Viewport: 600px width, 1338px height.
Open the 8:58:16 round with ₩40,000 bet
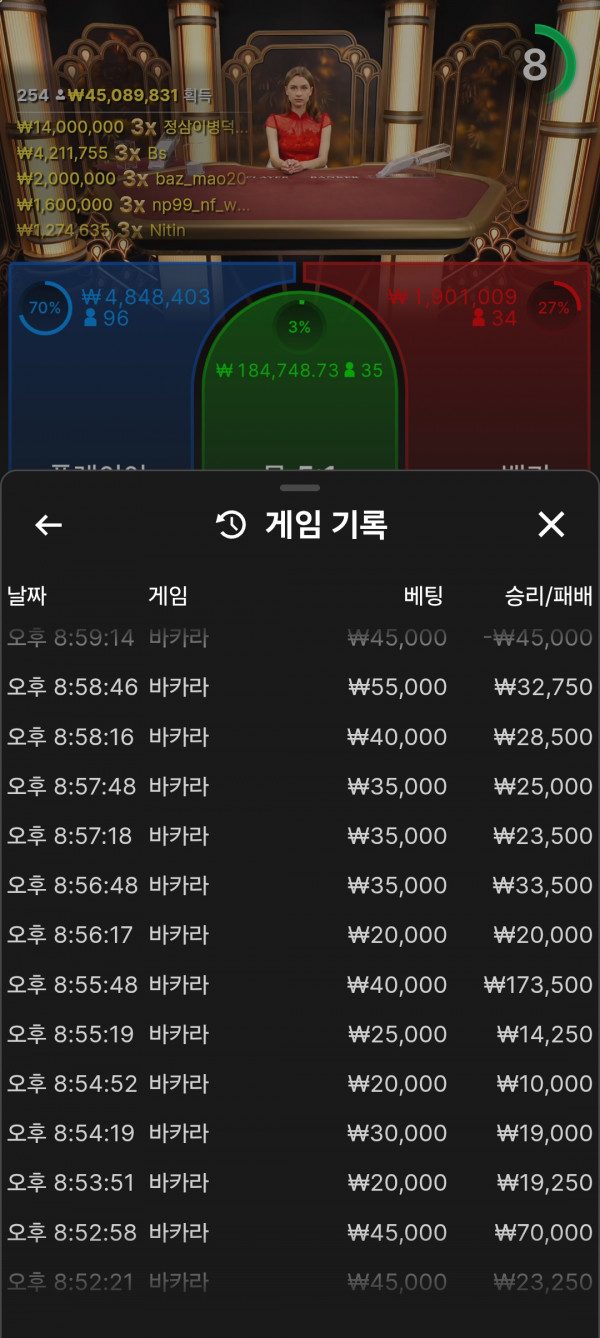(x=300, y=737)
